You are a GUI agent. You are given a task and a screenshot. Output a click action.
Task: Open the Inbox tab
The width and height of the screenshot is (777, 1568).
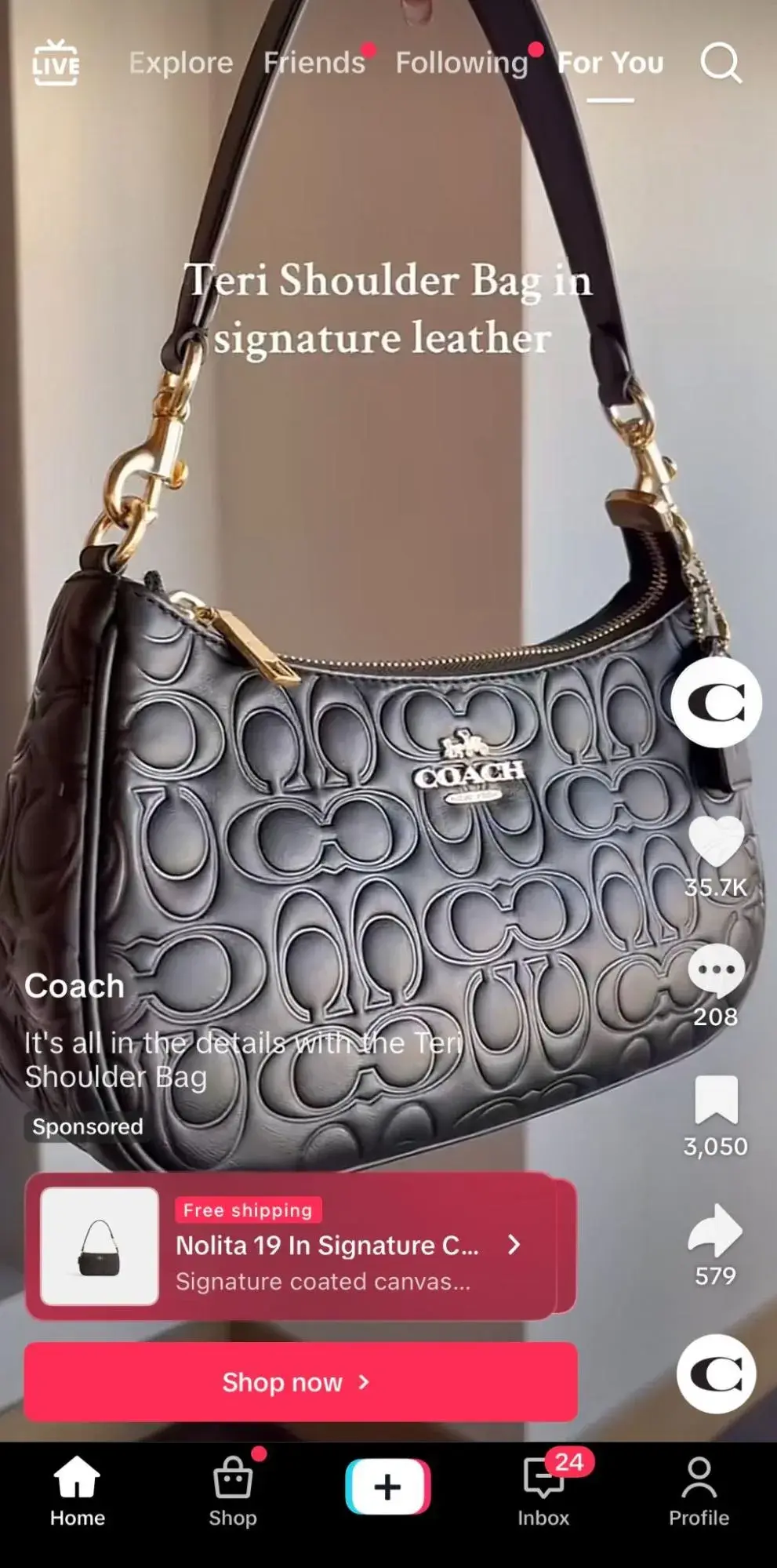click(x=543, y=1491)
